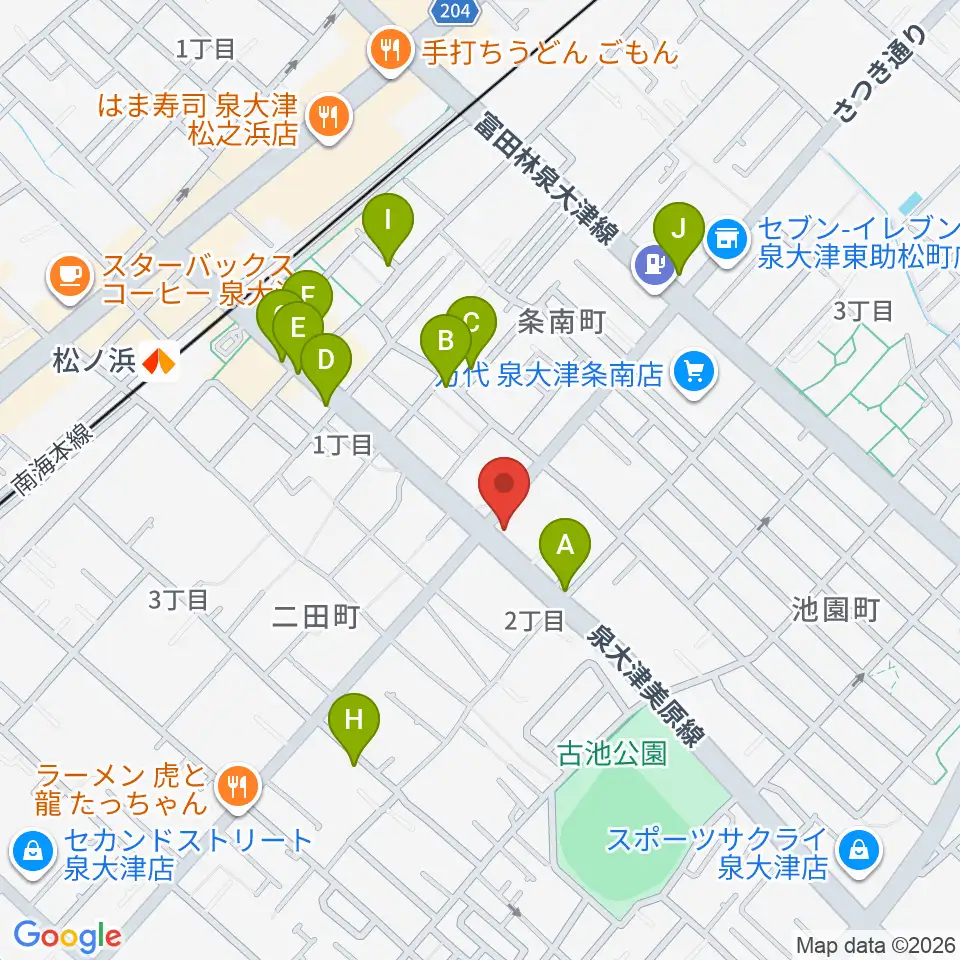The height and width of the screenshot is (960, 960).
Task: Tap the gas station pin
Action: [x=652, y=267]
